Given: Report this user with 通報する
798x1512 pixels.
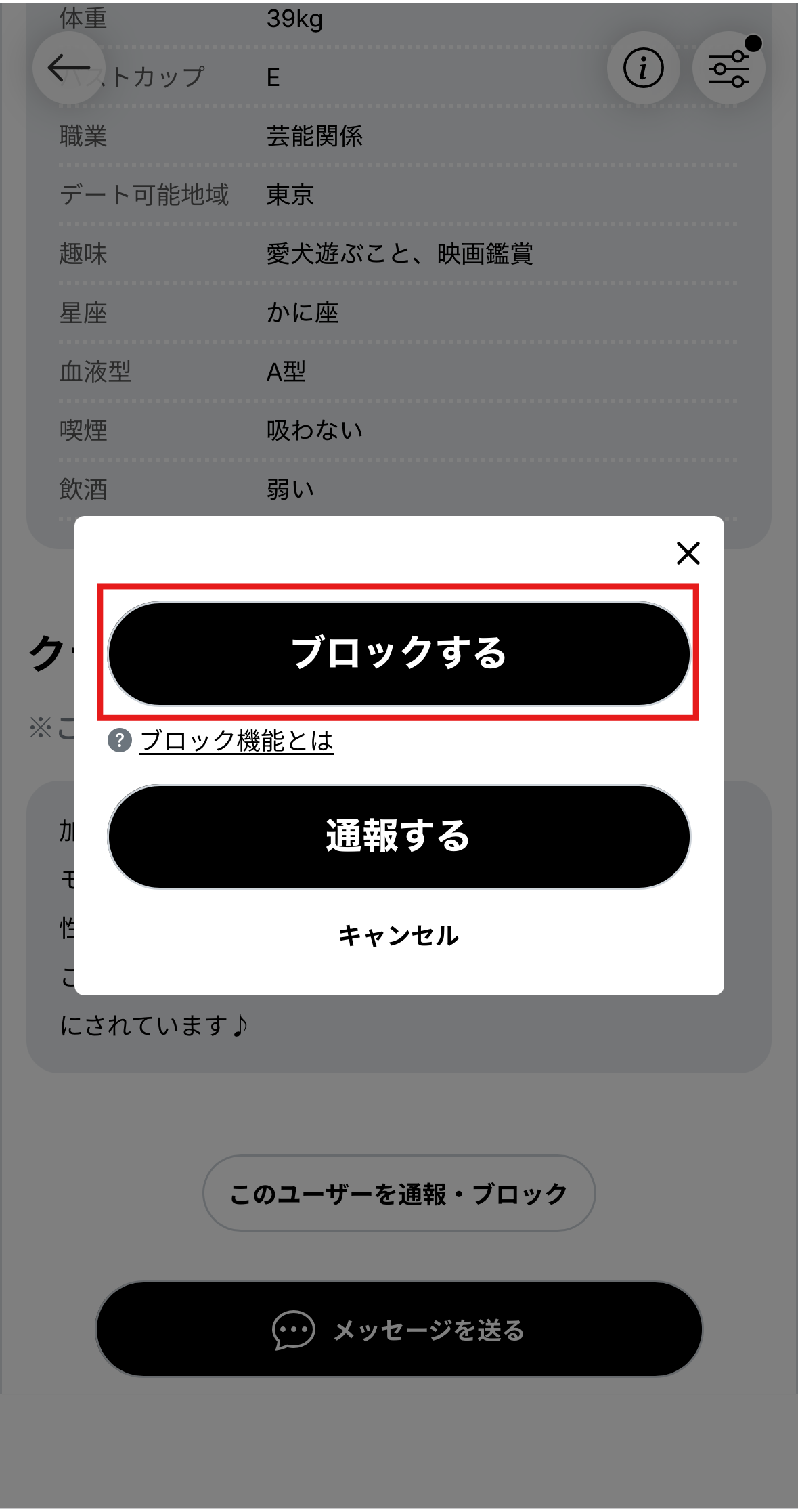Looking at the screenshot, I should (399, 836).
